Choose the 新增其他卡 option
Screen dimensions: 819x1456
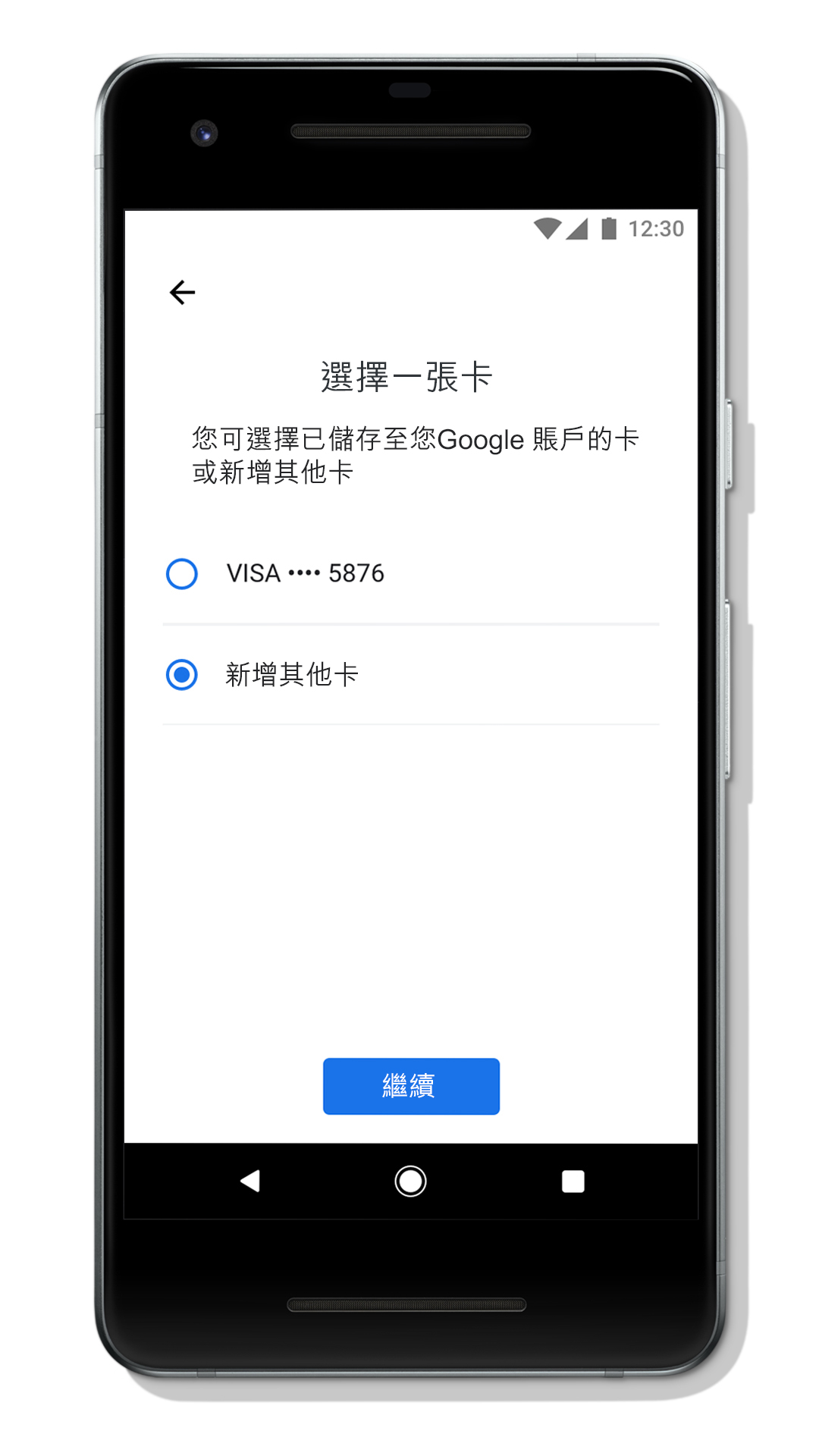[x=182, y=675]
